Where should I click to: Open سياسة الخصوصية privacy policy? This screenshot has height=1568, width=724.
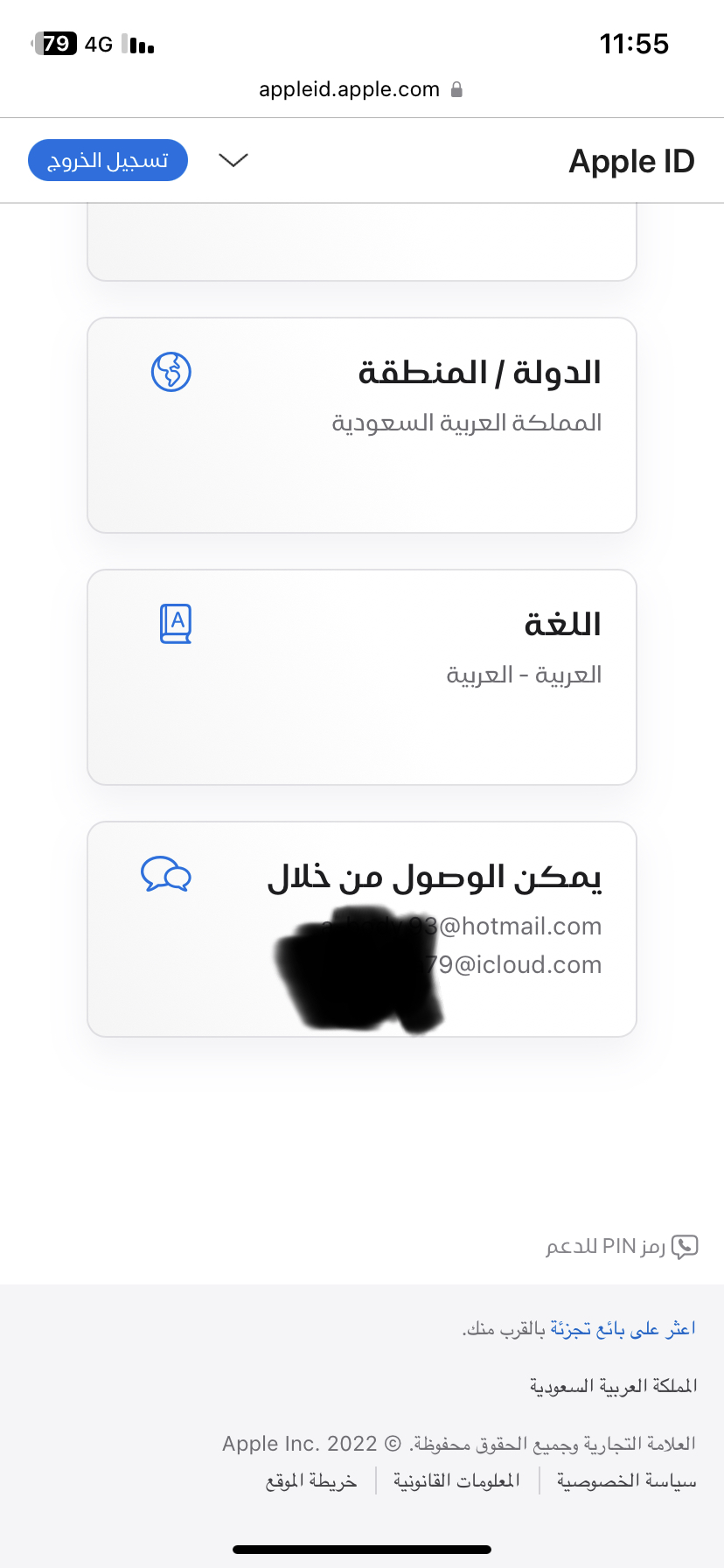coord(627,1480)
